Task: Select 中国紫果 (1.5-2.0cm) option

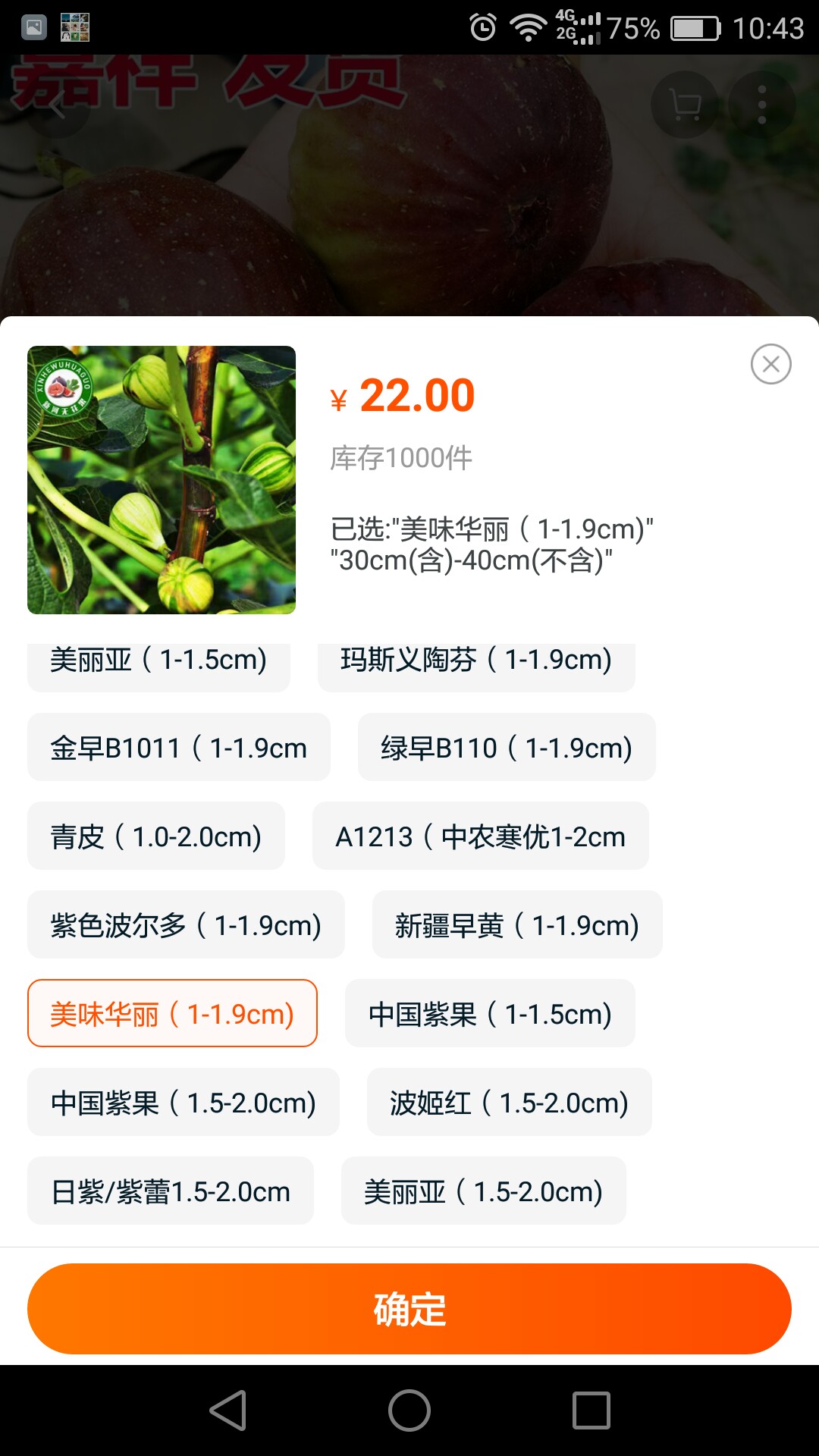Action: [x=183, y=1103]
